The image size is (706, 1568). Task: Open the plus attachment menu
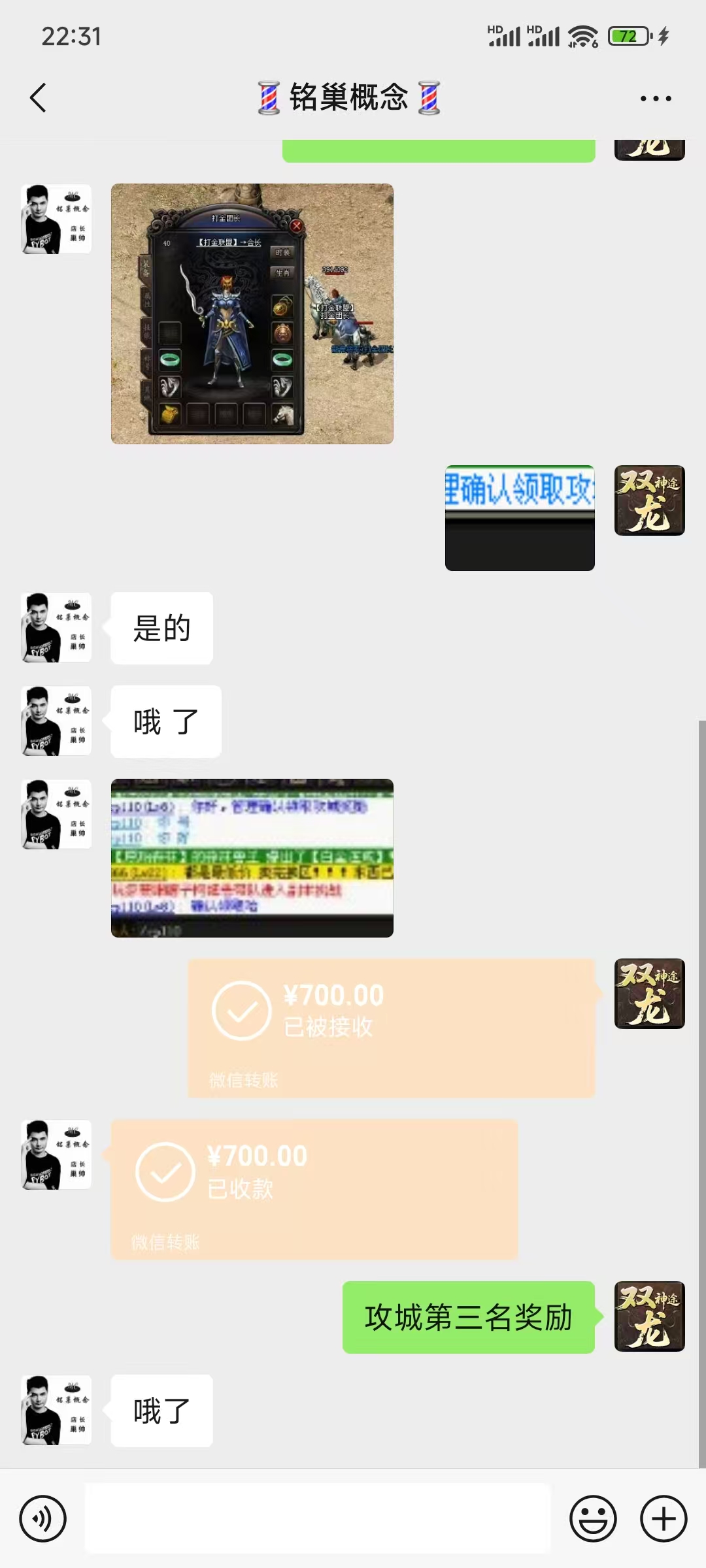(663, 1518)
